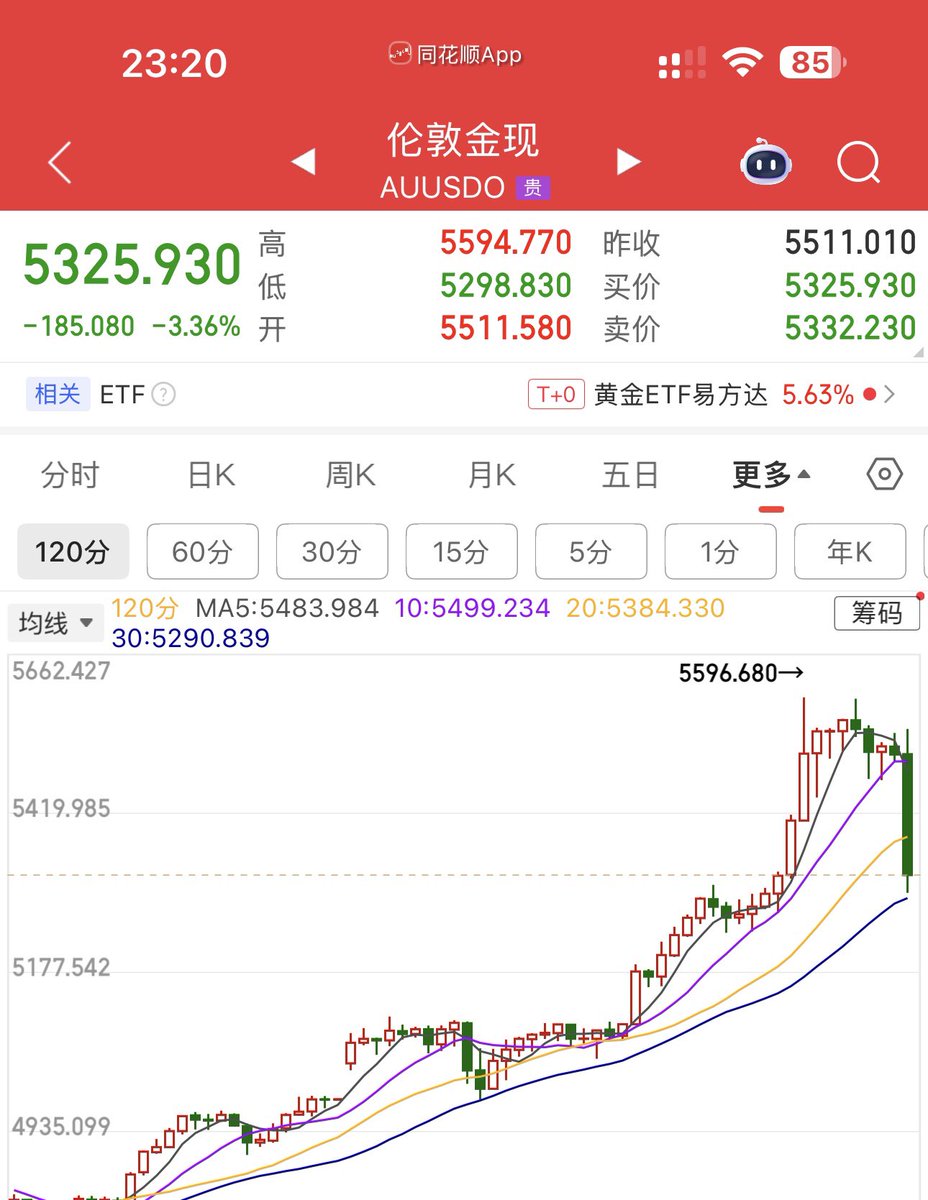The width and height of the screenshot is (928, 1200).
Task: Select the 周K tab
Action: click(x=350, y=476)
